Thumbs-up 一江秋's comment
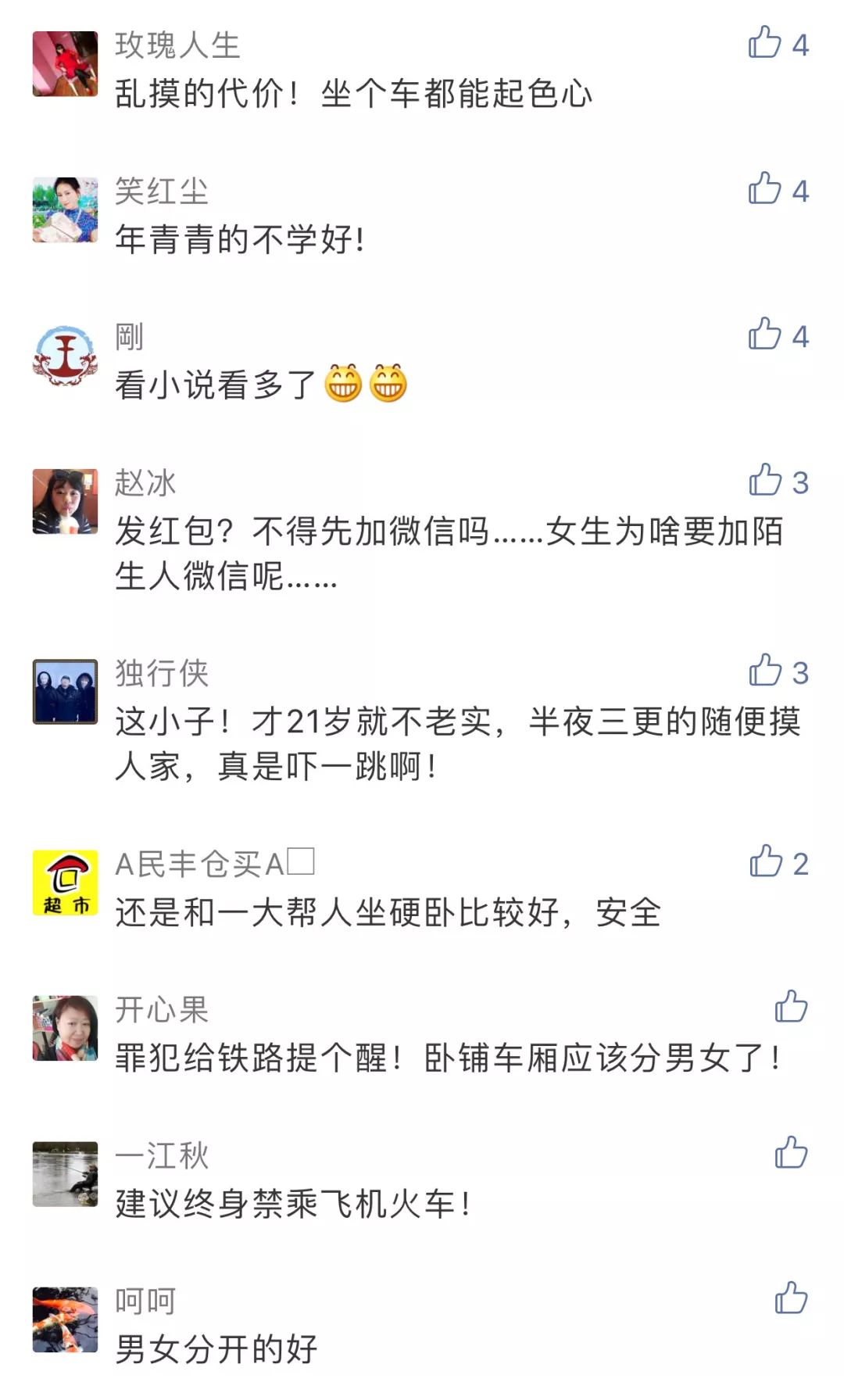 point(791,1154)
